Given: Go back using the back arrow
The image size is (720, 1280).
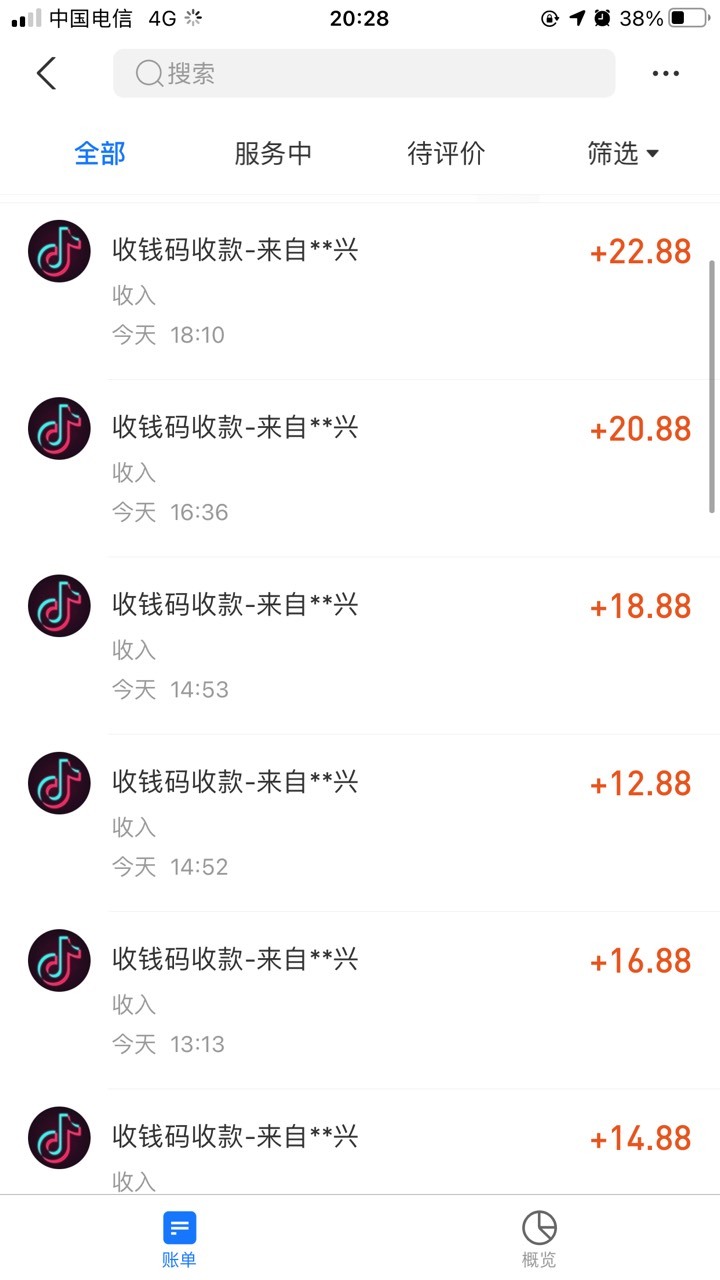Looking at the screenshot, I should (x=46, y=73).
